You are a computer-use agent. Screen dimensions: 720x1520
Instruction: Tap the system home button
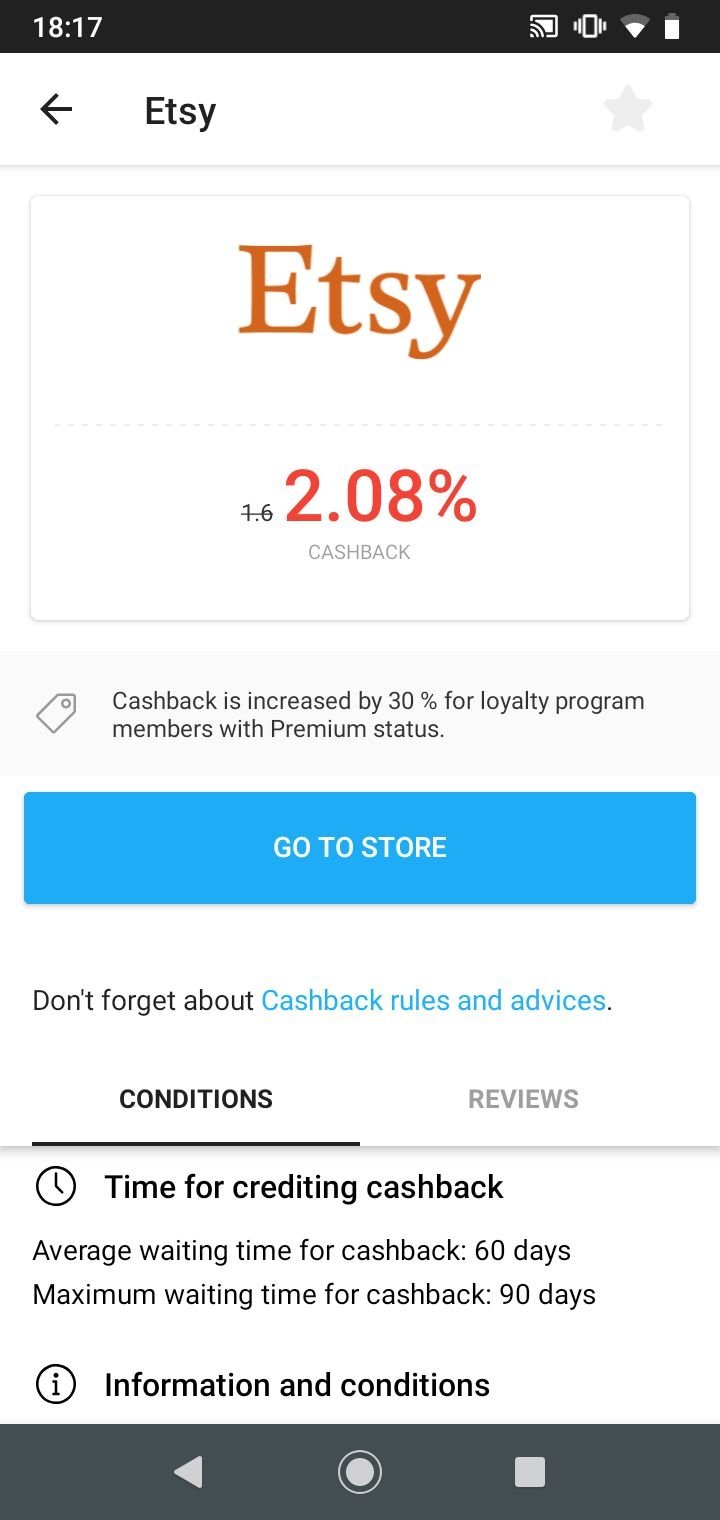[x=360, y=1472]
